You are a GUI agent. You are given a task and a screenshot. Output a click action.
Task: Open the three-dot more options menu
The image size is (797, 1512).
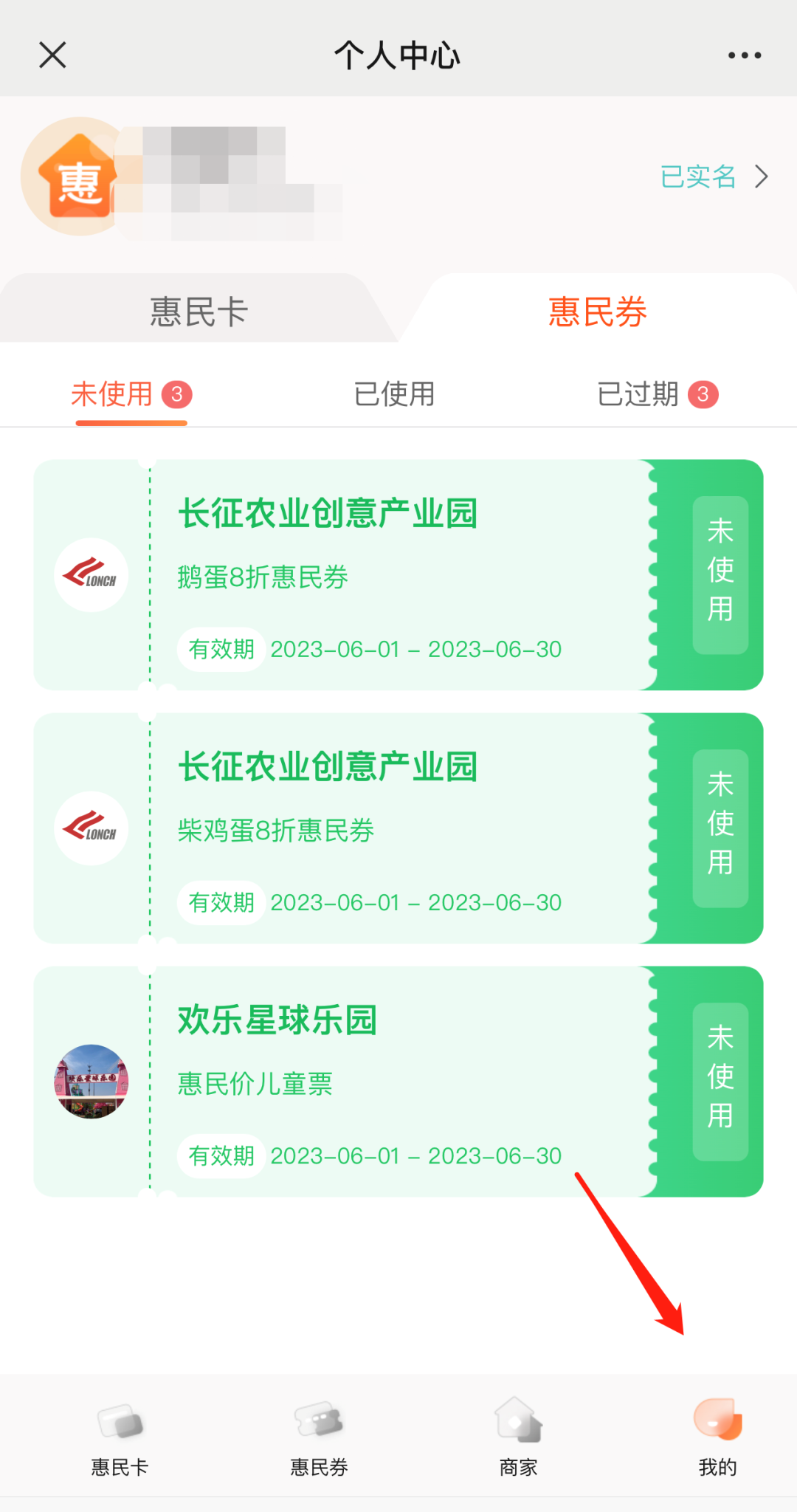[x=744, y=55]
